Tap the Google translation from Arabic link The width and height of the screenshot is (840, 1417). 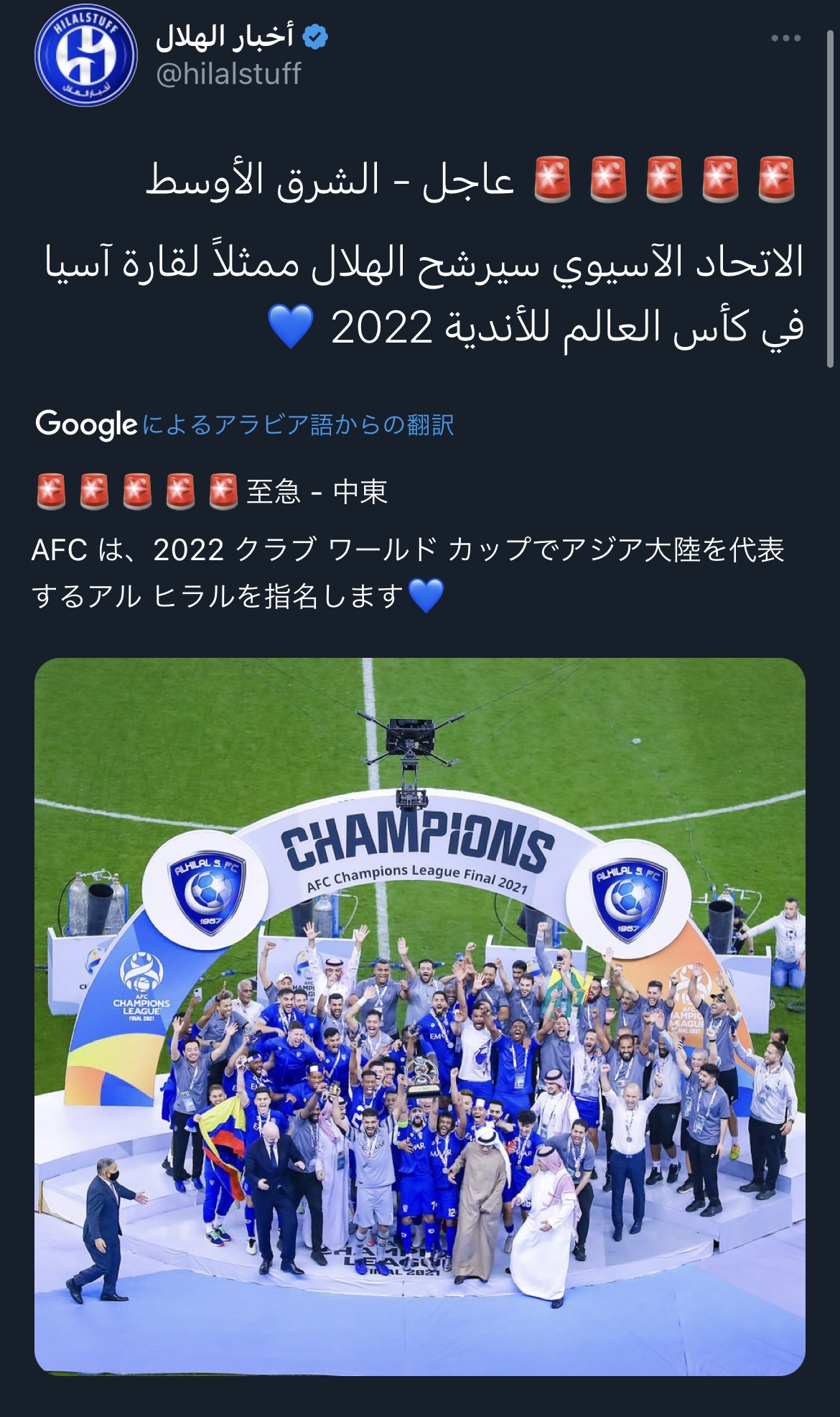point(297,424)
